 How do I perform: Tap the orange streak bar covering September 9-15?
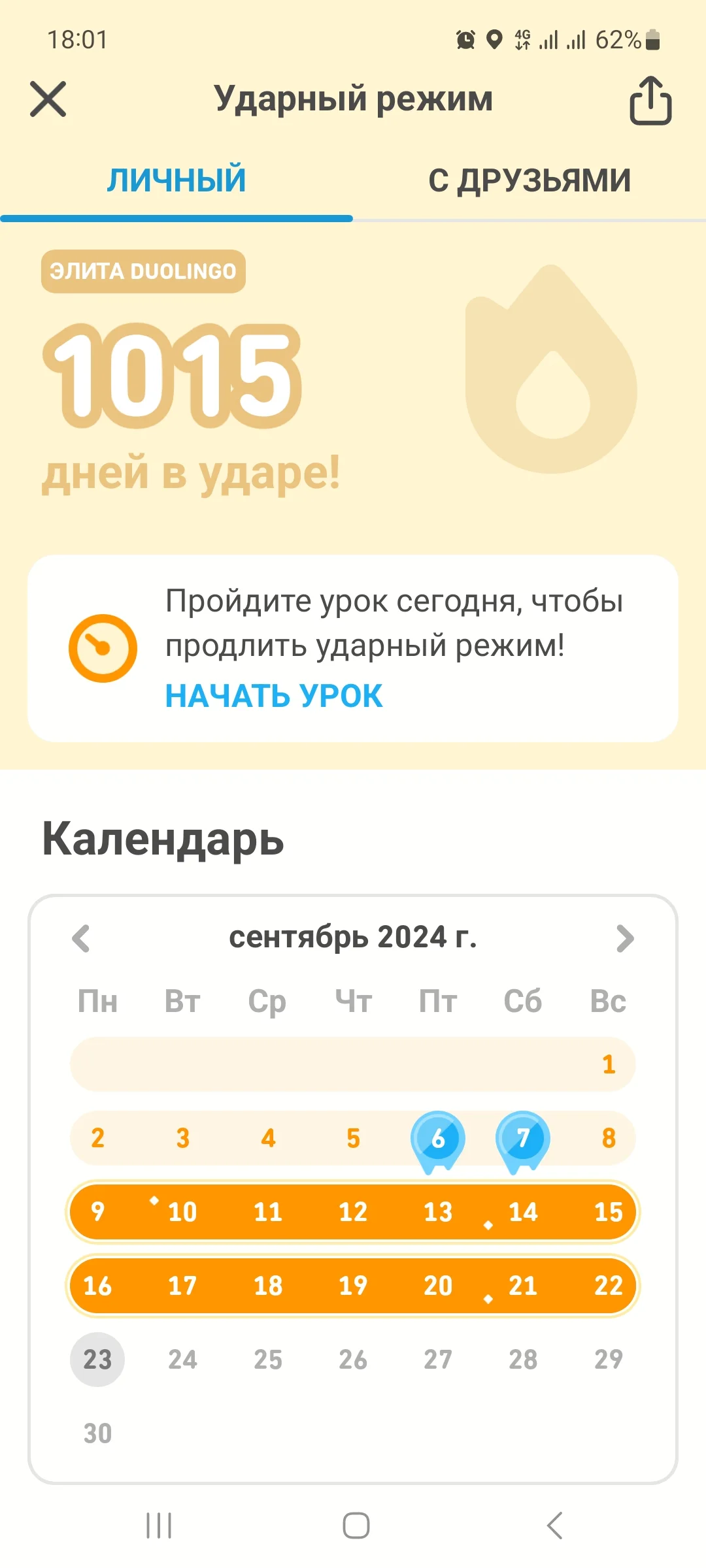tap(352, 1212)
